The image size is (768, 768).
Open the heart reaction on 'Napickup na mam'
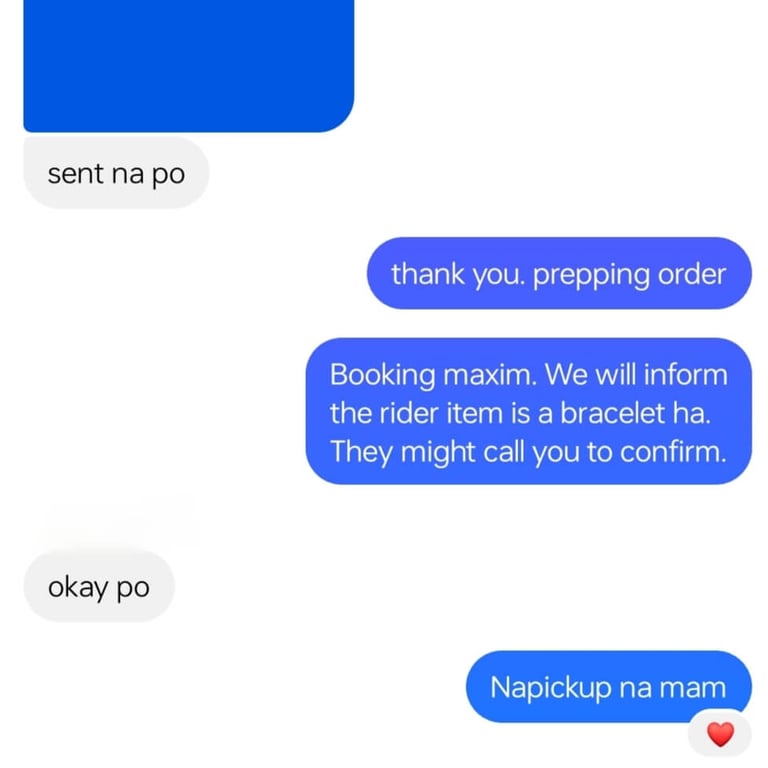pyautogui.click(x=720, y=735)
